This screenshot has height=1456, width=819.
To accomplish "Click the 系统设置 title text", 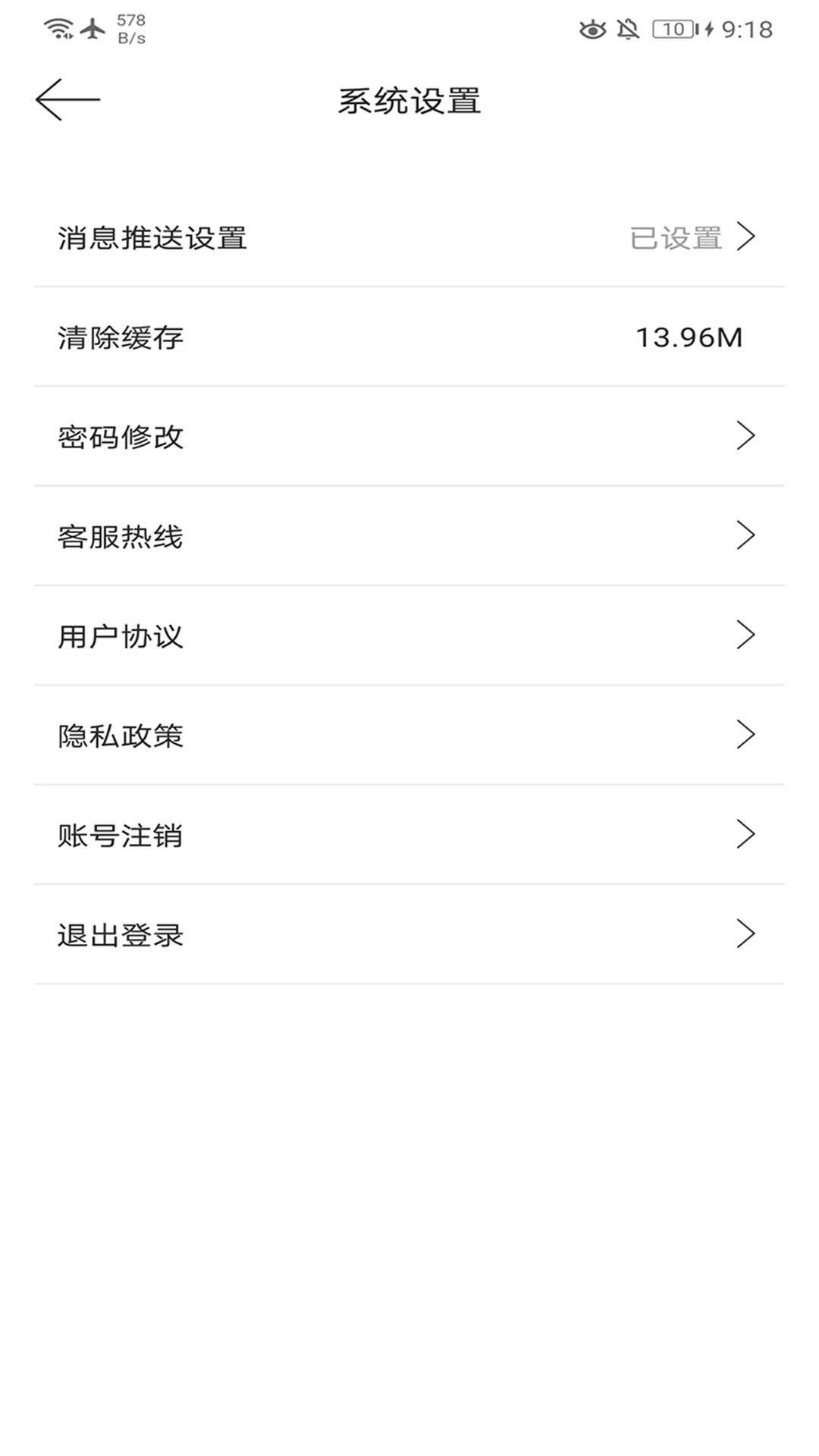I will point(409,99).
